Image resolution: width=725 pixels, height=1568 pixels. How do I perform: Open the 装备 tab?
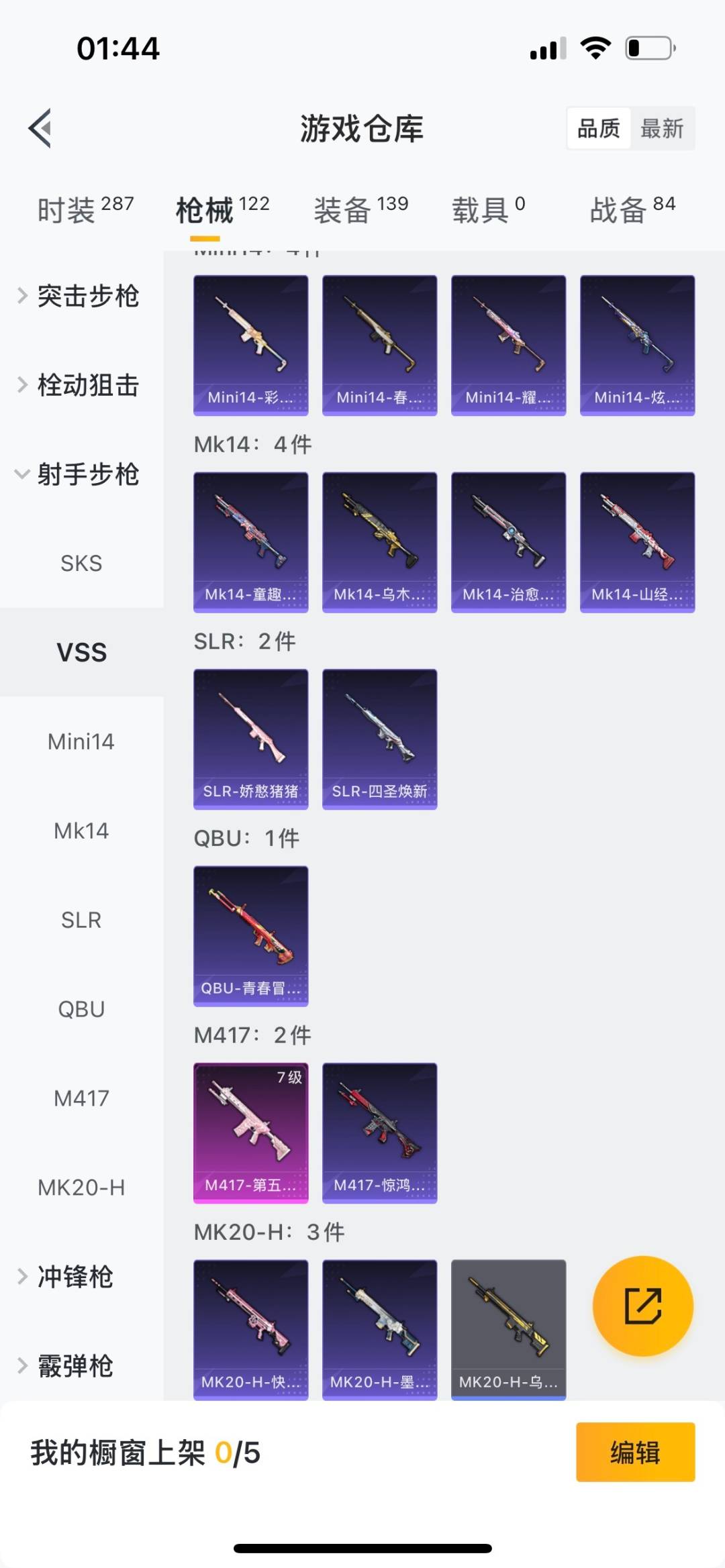[x=344, y=208]
